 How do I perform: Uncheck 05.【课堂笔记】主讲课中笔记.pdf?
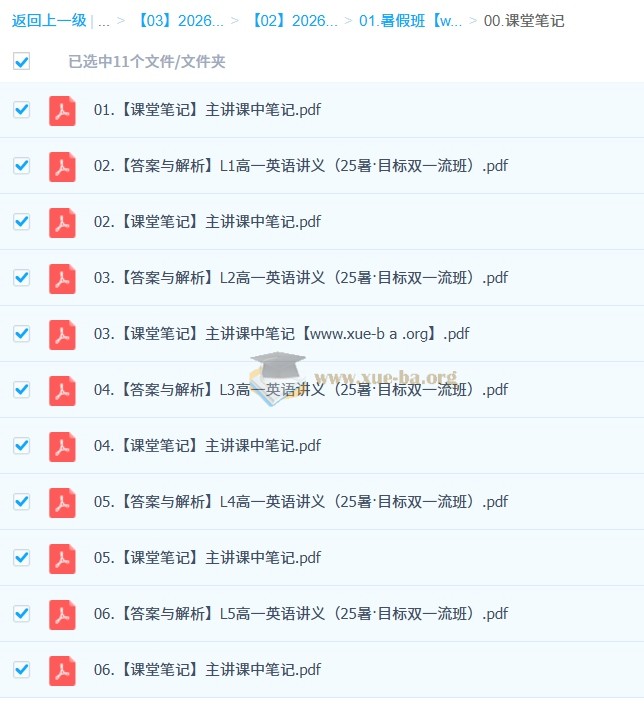coord(21,558)
